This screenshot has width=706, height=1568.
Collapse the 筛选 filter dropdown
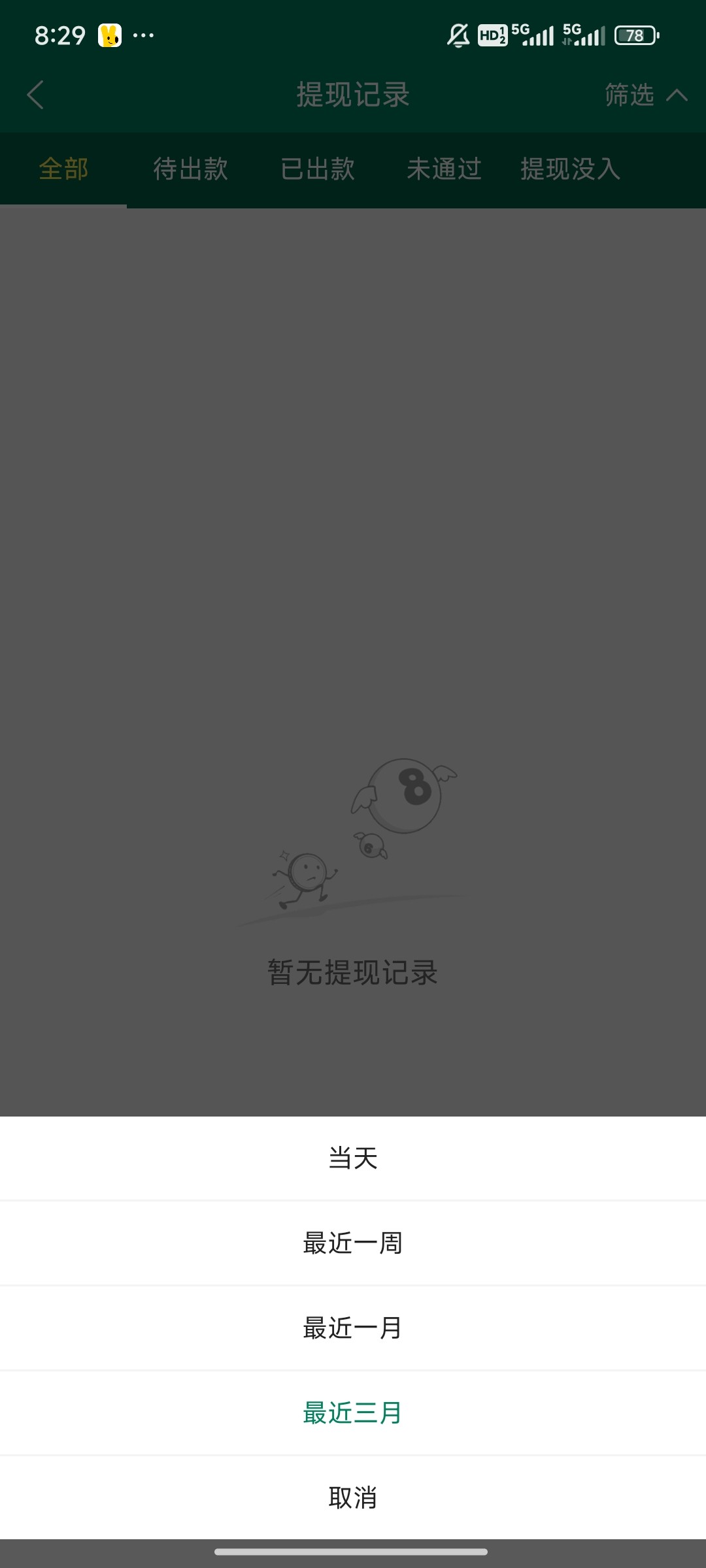click(645, 95)
